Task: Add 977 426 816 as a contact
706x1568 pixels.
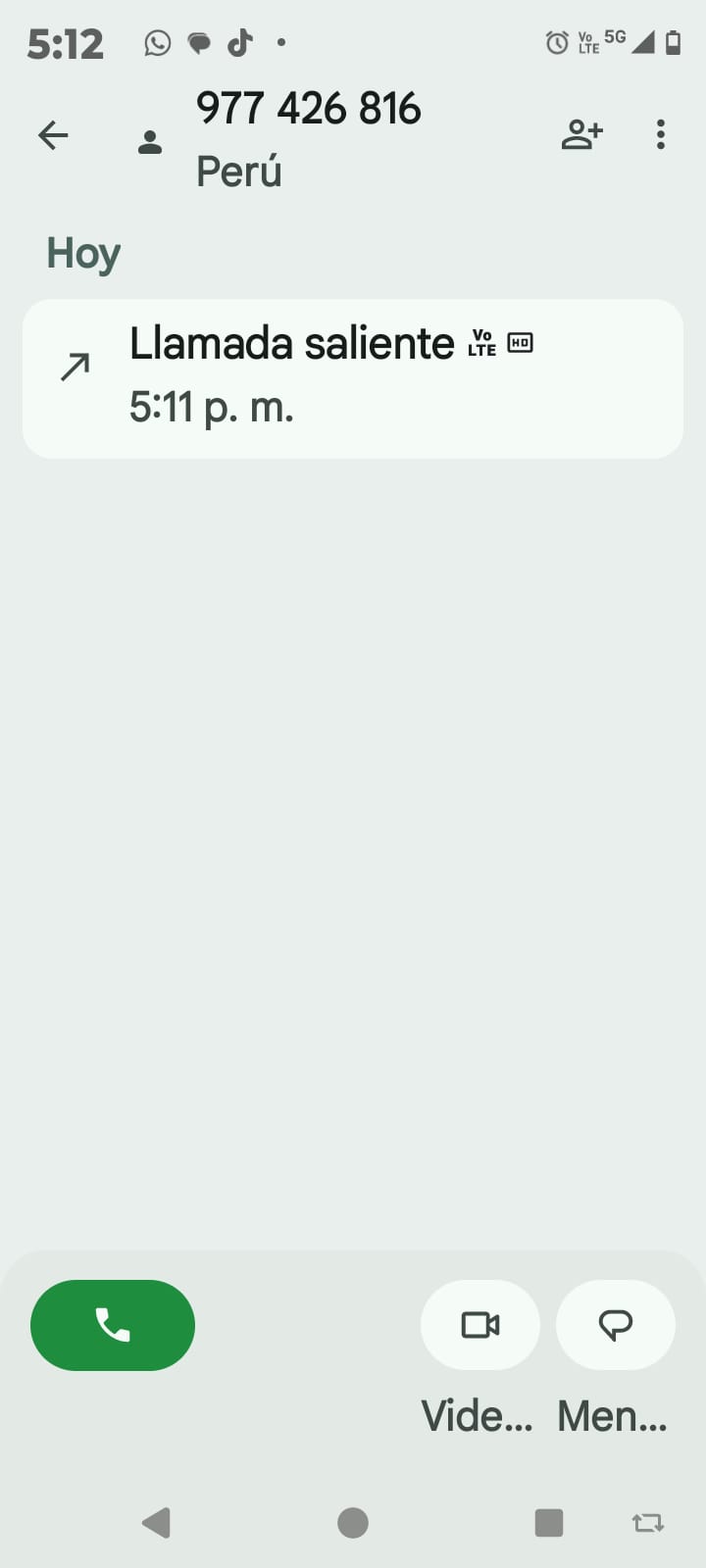Action: (581, 135)
